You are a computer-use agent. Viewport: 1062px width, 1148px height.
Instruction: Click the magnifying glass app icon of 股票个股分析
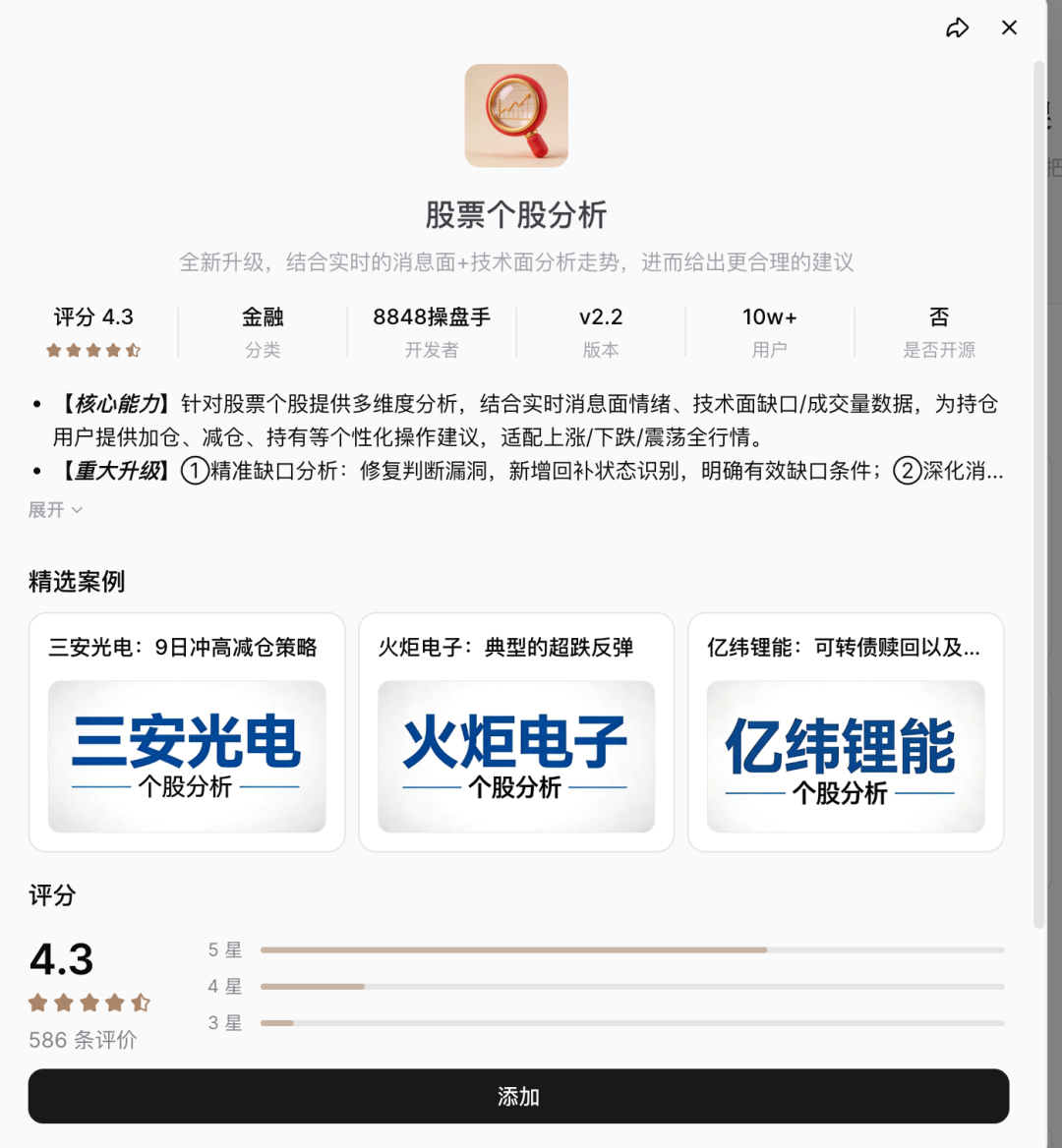click(516, 115)
